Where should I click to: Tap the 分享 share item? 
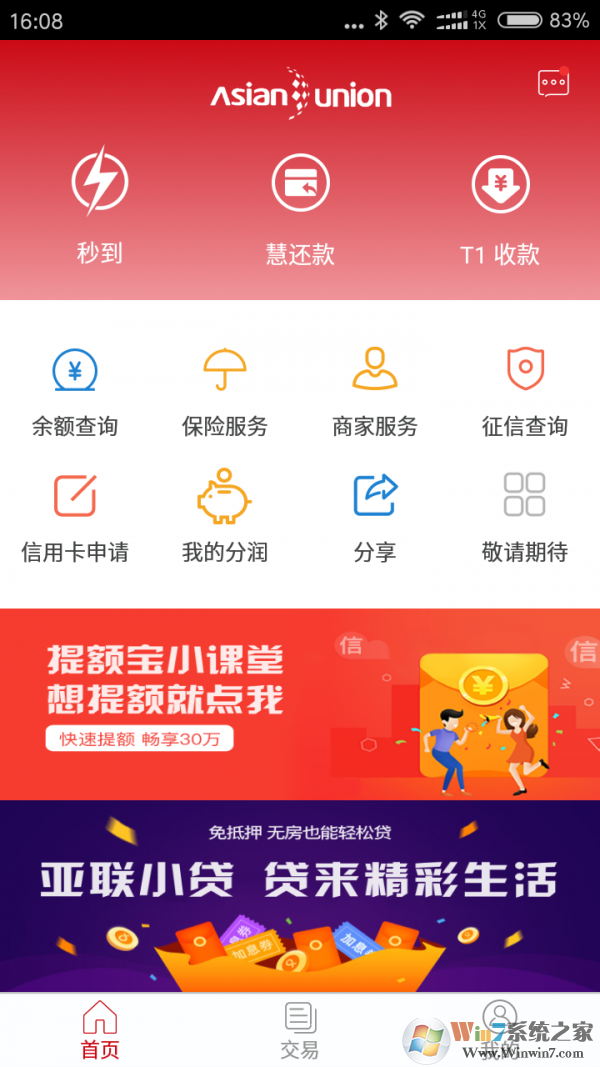click(x=375, y=516)
